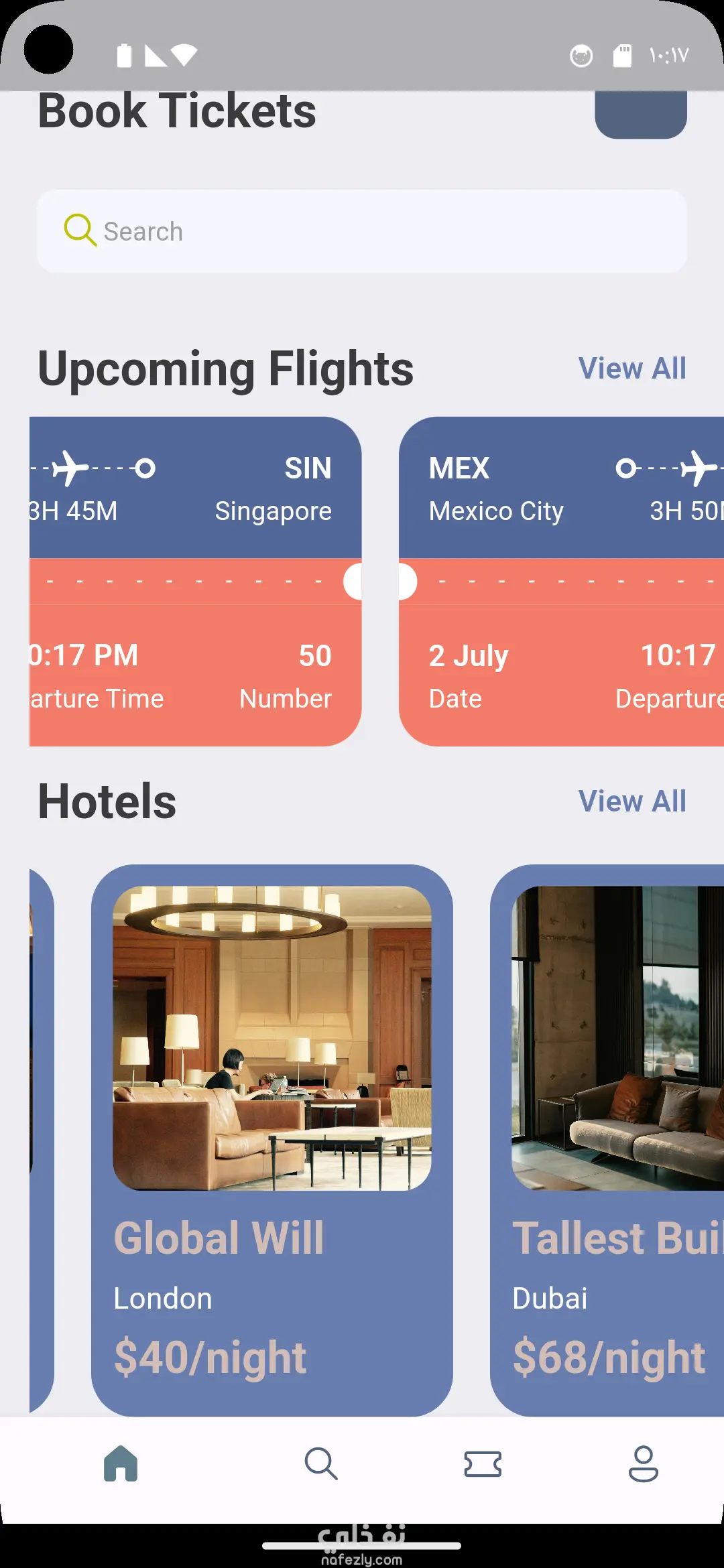Switch to the Tickets tab
The height and width of the screenshot is (1568, 724).
click(x=483, y=1463)
